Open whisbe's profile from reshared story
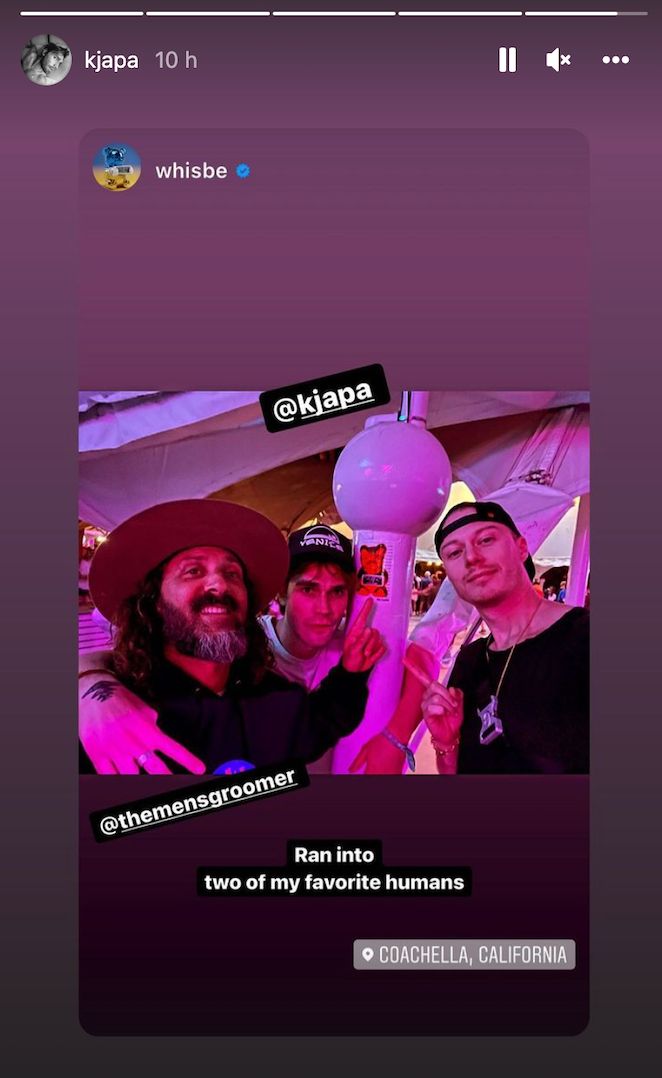Viewport: 662px width, 1078px height. pyautogui.click(x=191, y=170)
